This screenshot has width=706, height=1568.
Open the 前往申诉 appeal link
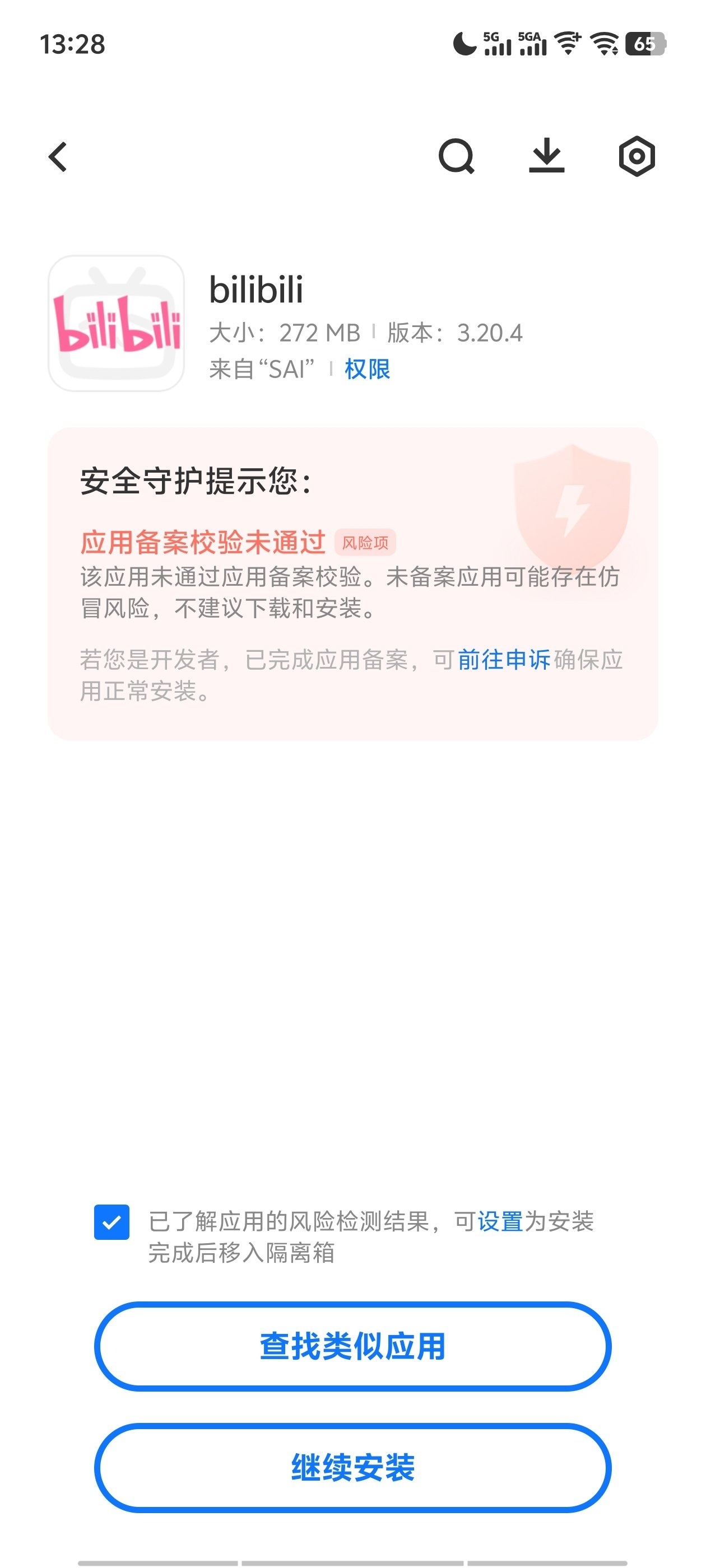click(504, 660)
